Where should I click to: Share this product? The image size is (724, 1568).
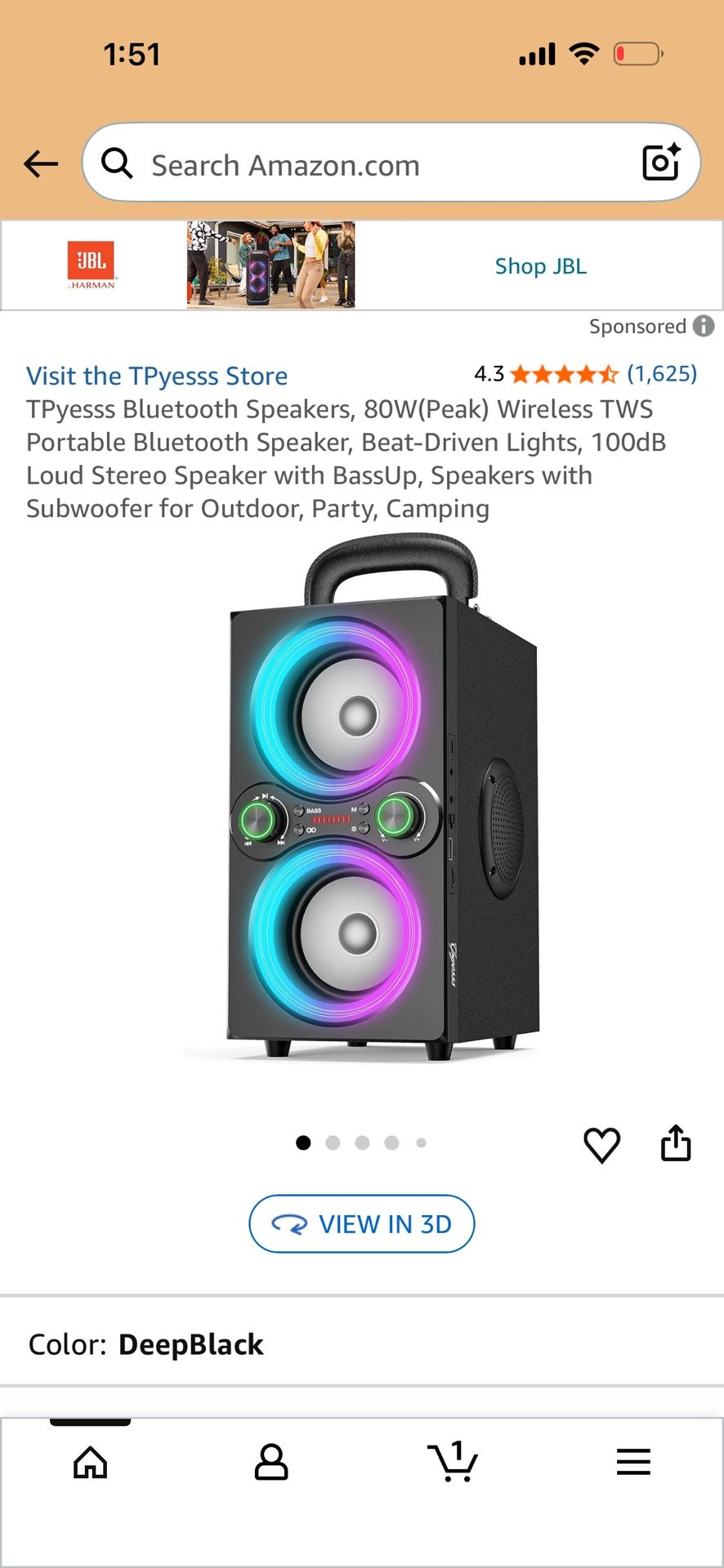[x=676, y=1143]
